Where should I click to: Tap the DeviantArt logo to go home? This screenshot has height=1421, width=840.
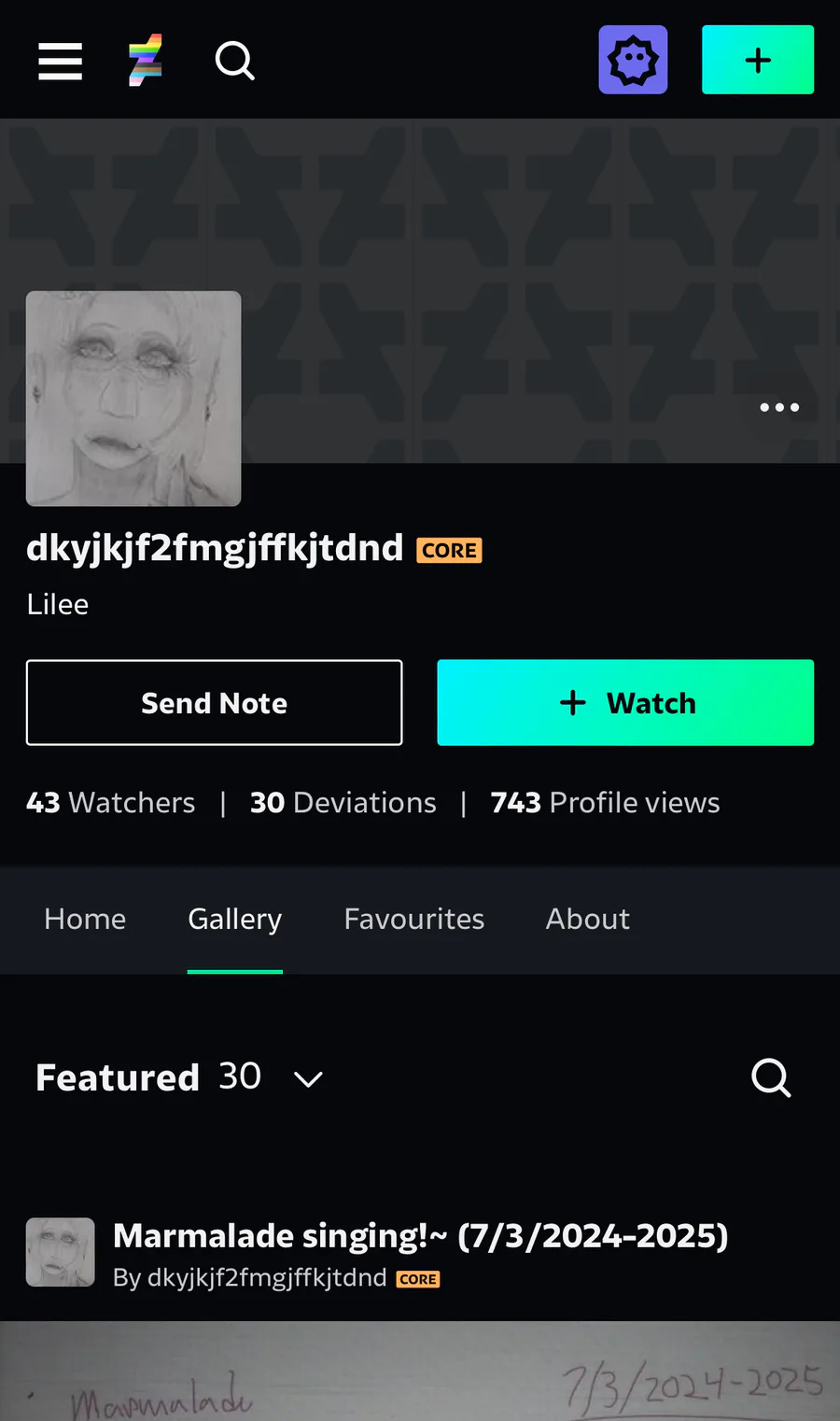tap(146, 61)
